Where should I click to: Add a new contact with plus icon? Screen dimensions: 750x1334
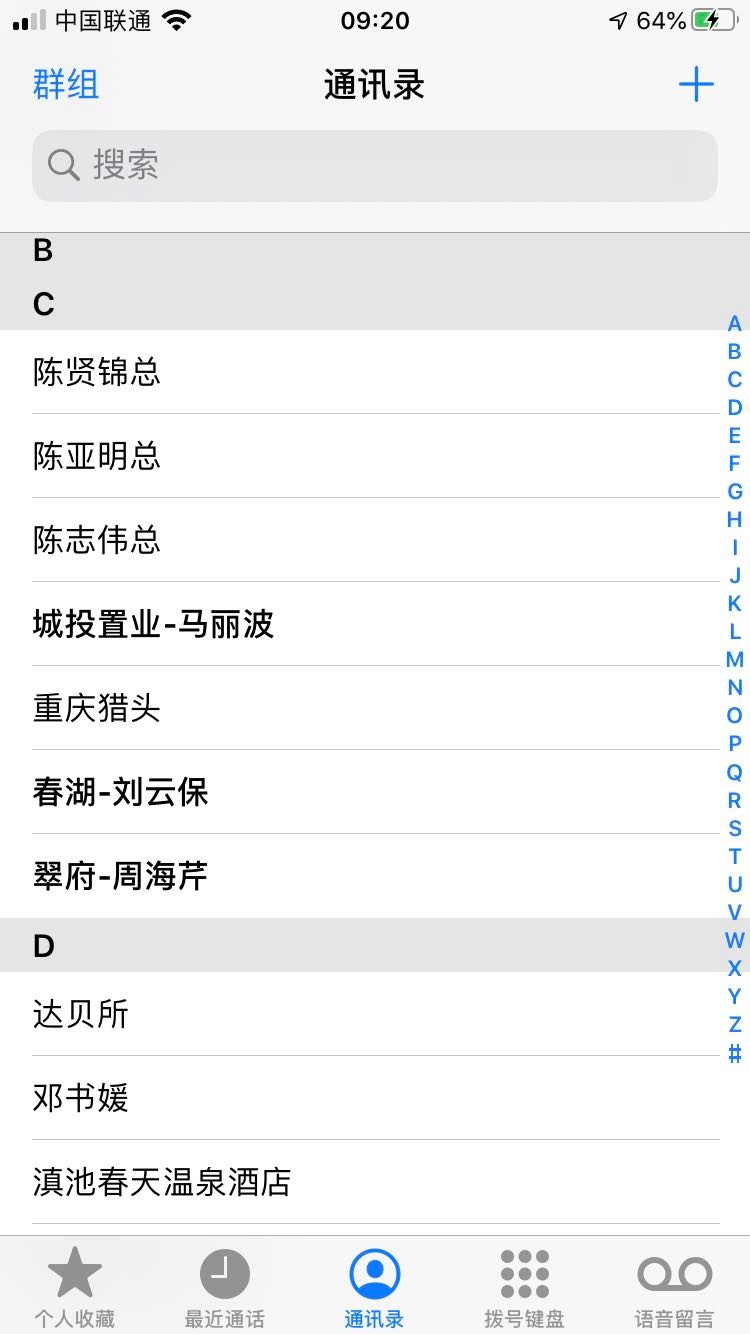[695, 85]
